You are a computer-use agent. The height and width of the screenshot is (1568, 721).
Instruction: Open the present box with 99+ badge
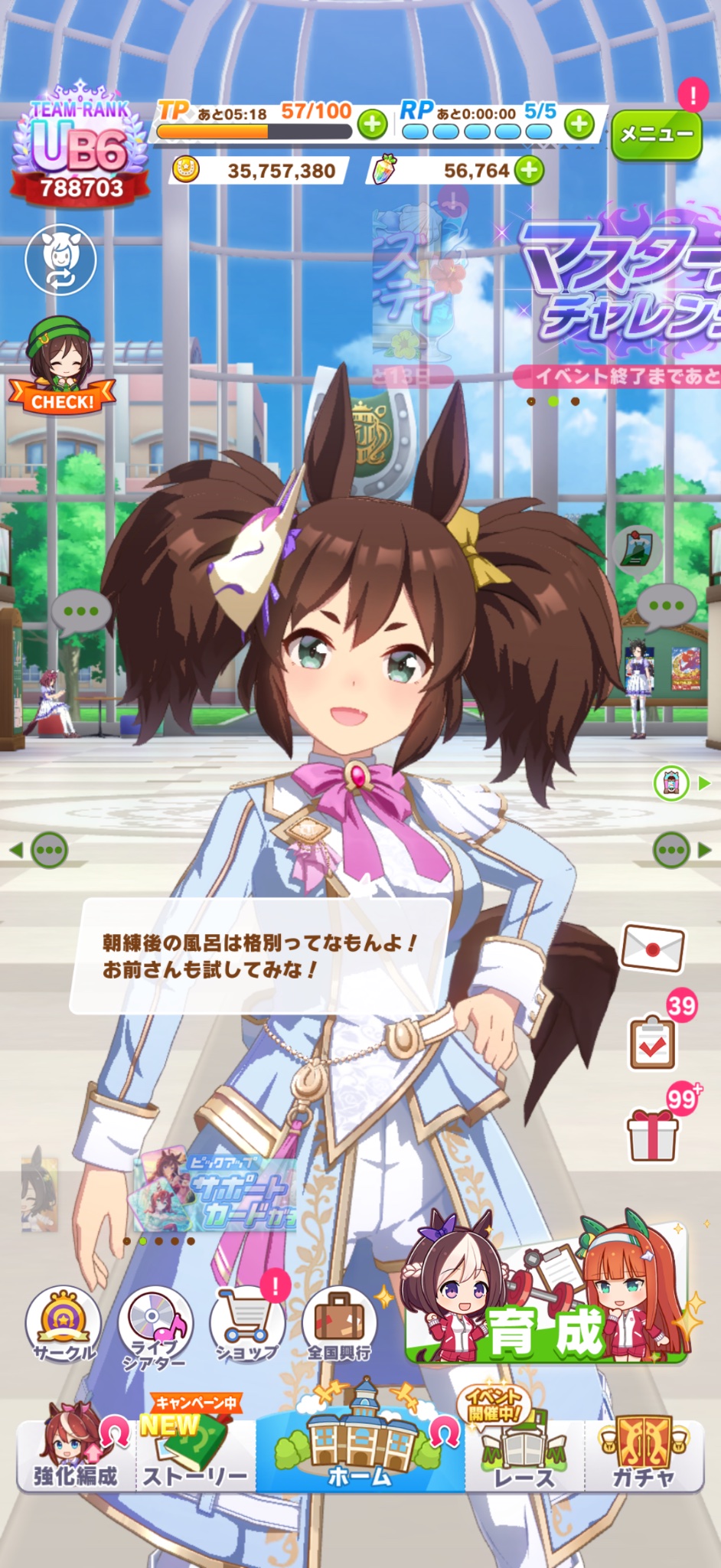click(653, 1135)
